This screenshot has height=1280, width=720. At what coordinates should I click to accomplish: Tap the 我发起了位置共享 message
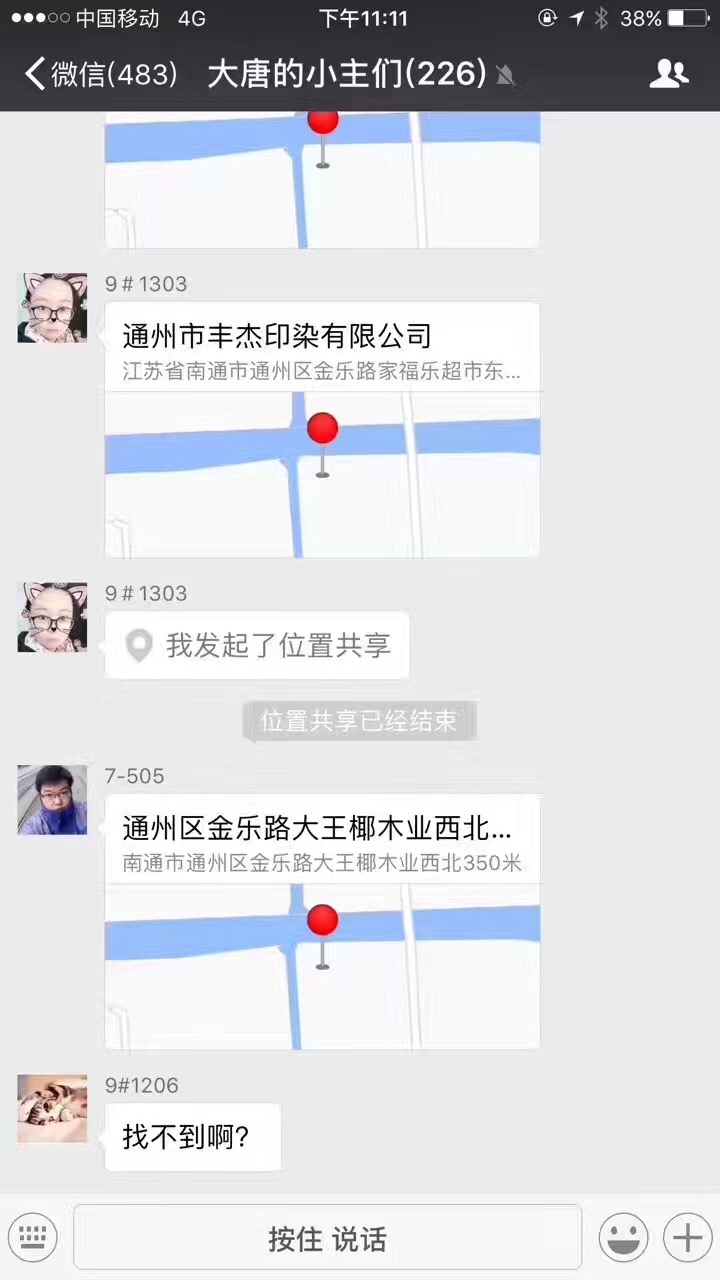[257, 646]
